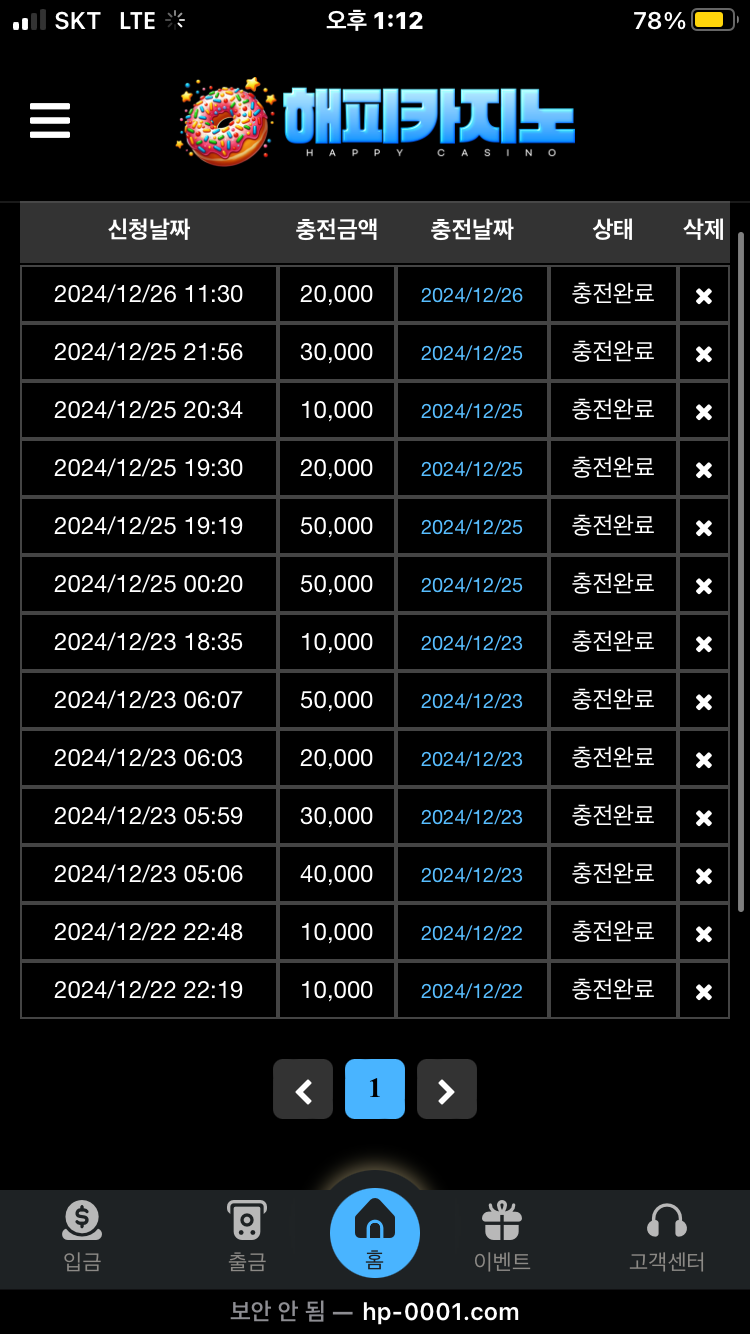Remove the 2024/12/22 22:19 entry
750x1334 pixels.
coord(704,991)
